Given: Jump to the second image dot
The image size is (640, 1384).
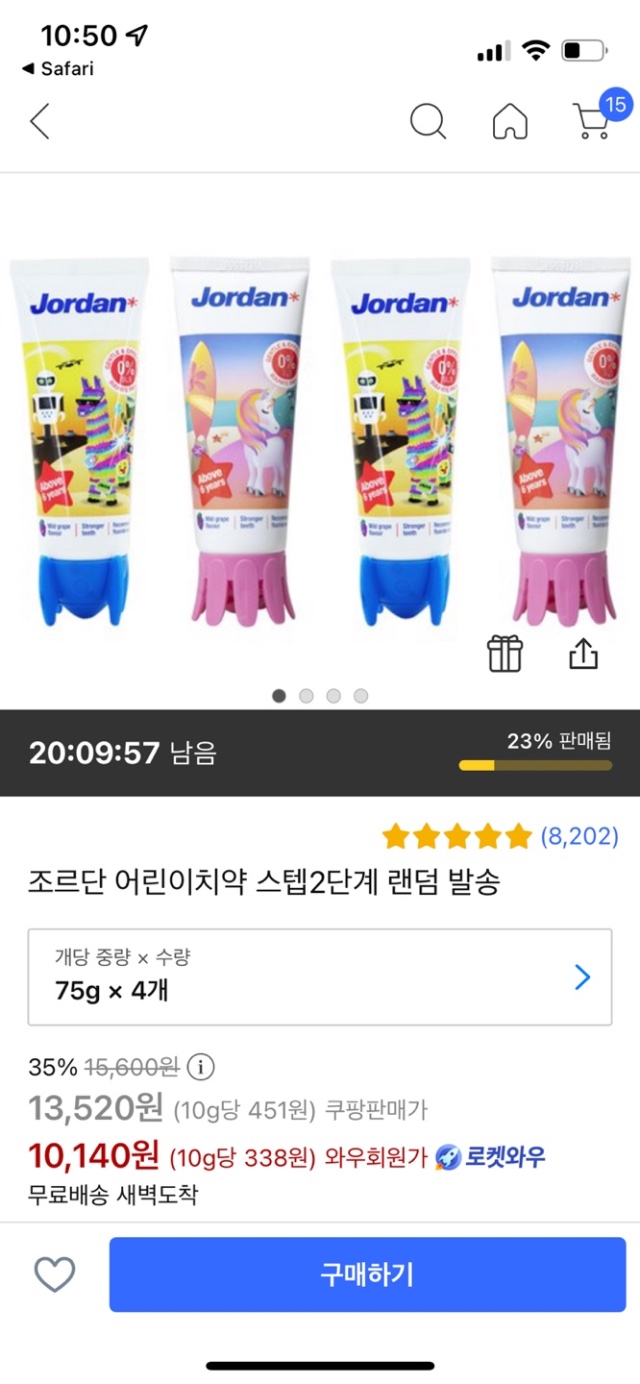Looking at the screenshot, I should pyautogui.click(x=306, y=696).
